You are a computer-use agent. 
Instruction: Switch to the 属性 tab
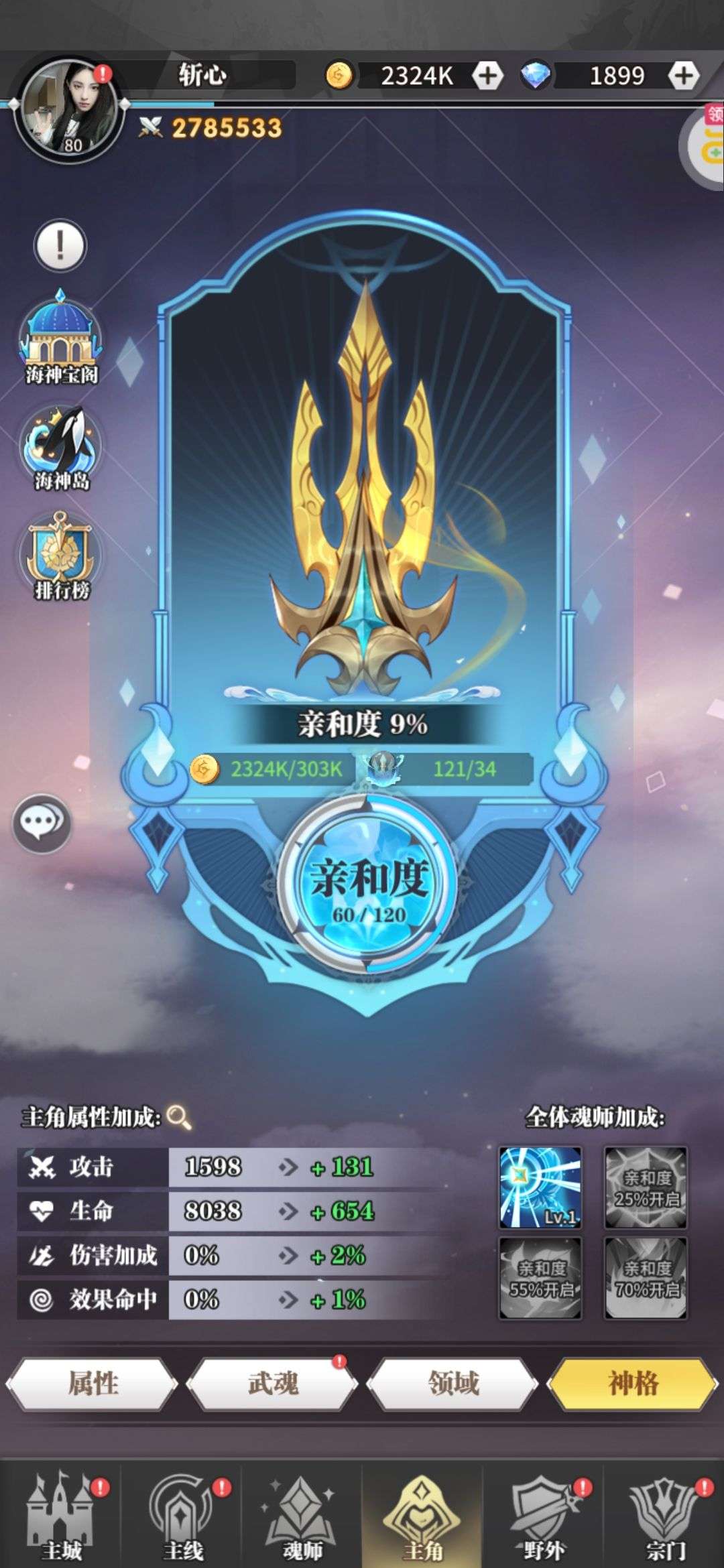(92, 1384)
